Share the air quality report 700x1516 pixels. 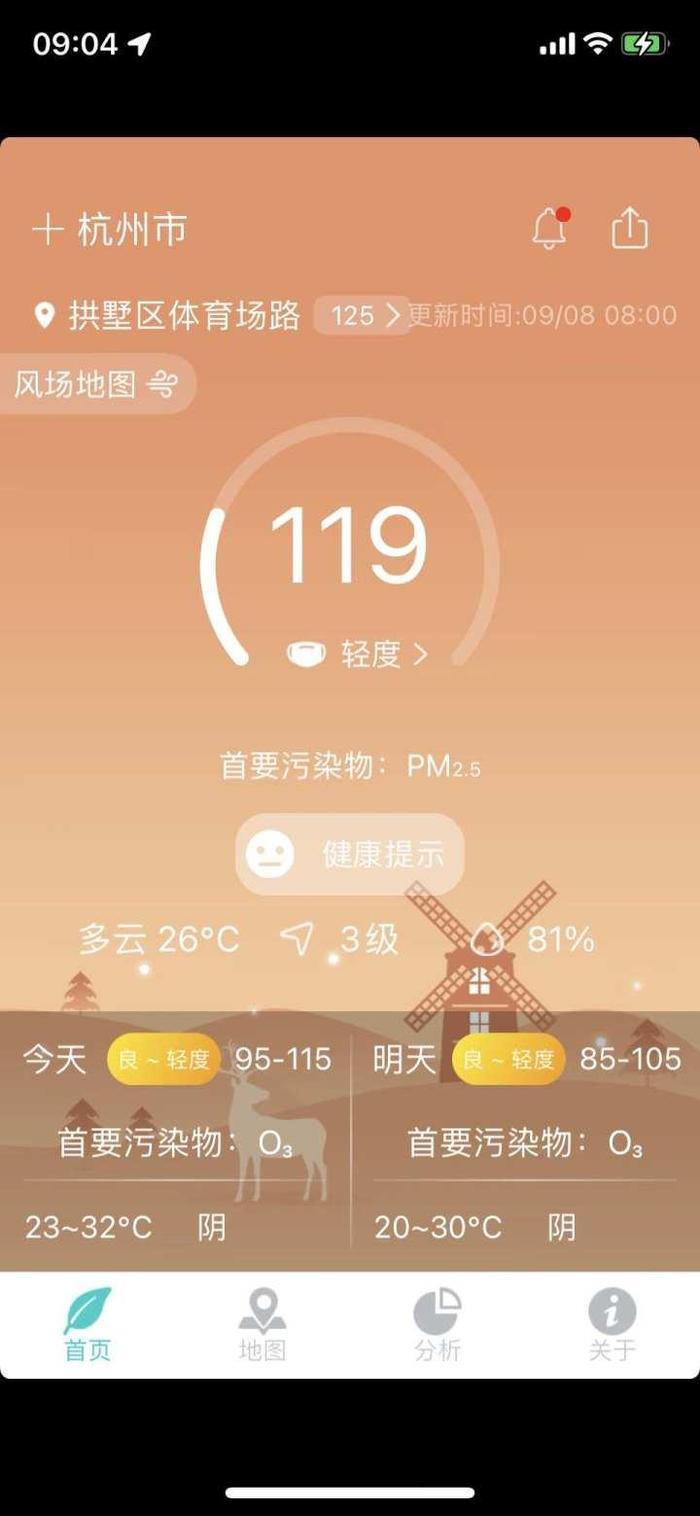tap(630, 229)
